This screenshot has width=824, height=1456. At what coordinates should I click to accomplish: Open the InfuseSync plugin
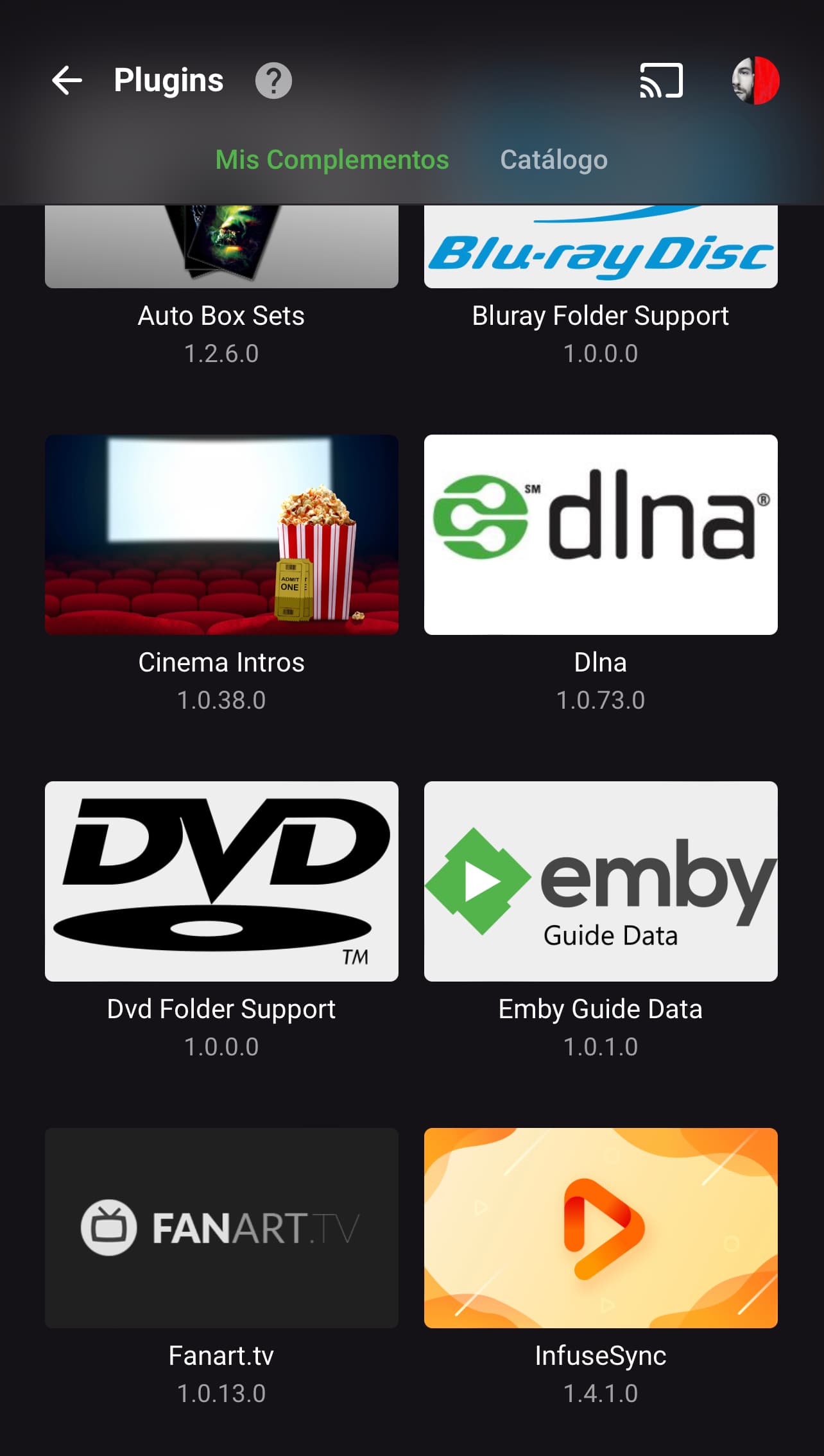(x=600, y=1227)
